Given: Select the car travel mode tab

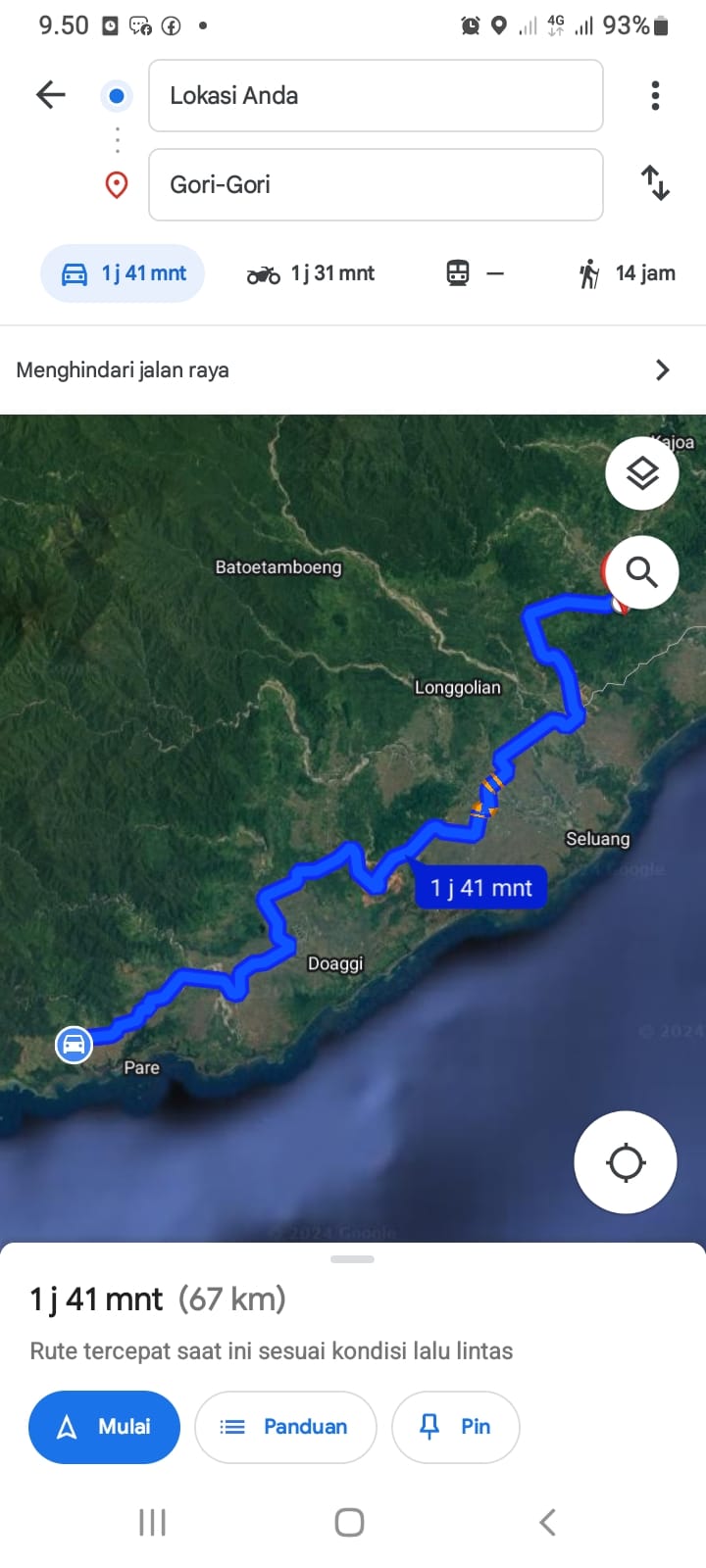Looking at the screenshot, I should tap(123, 273).
